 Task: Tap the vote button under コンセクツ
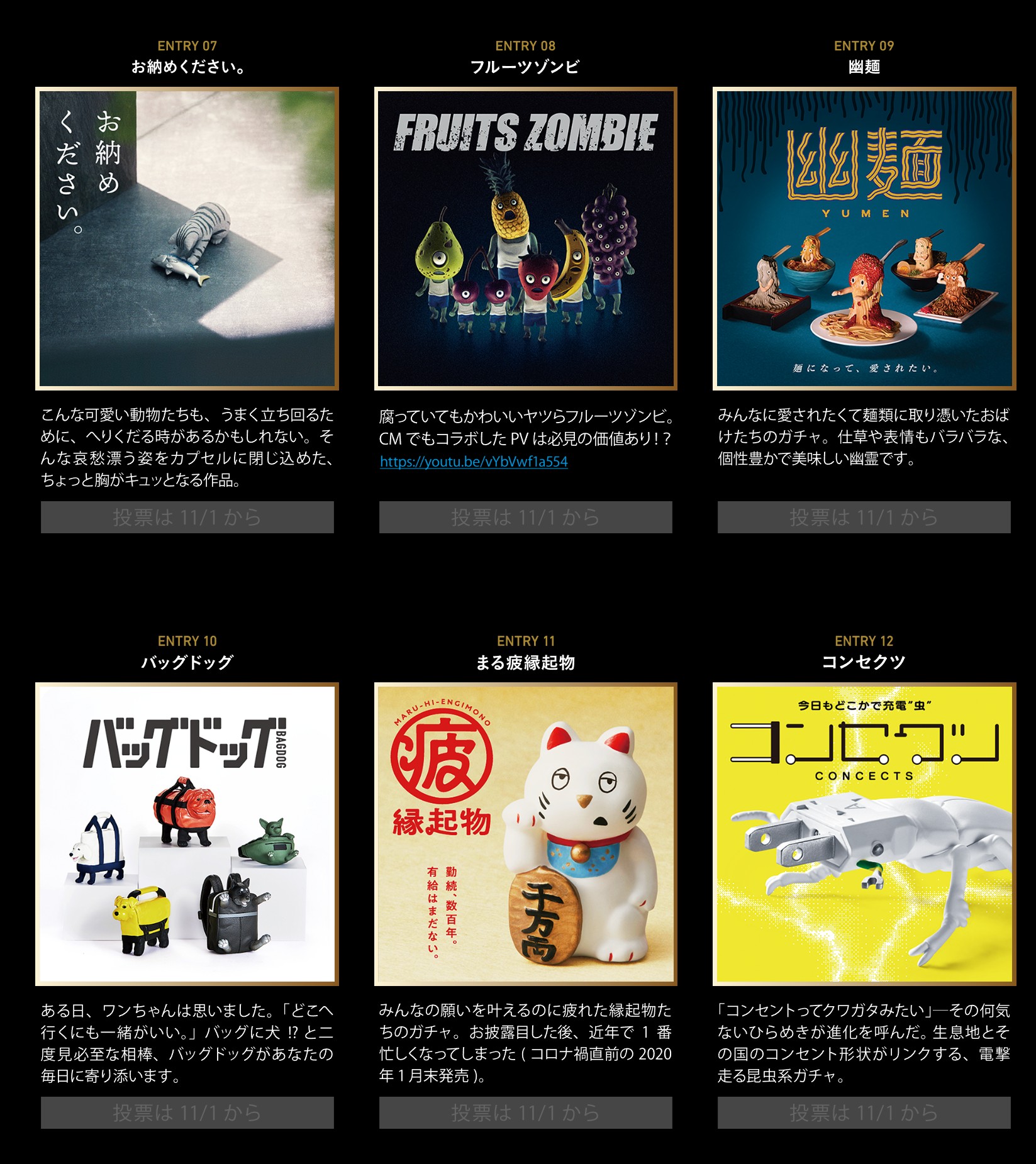coord(864,1112)
